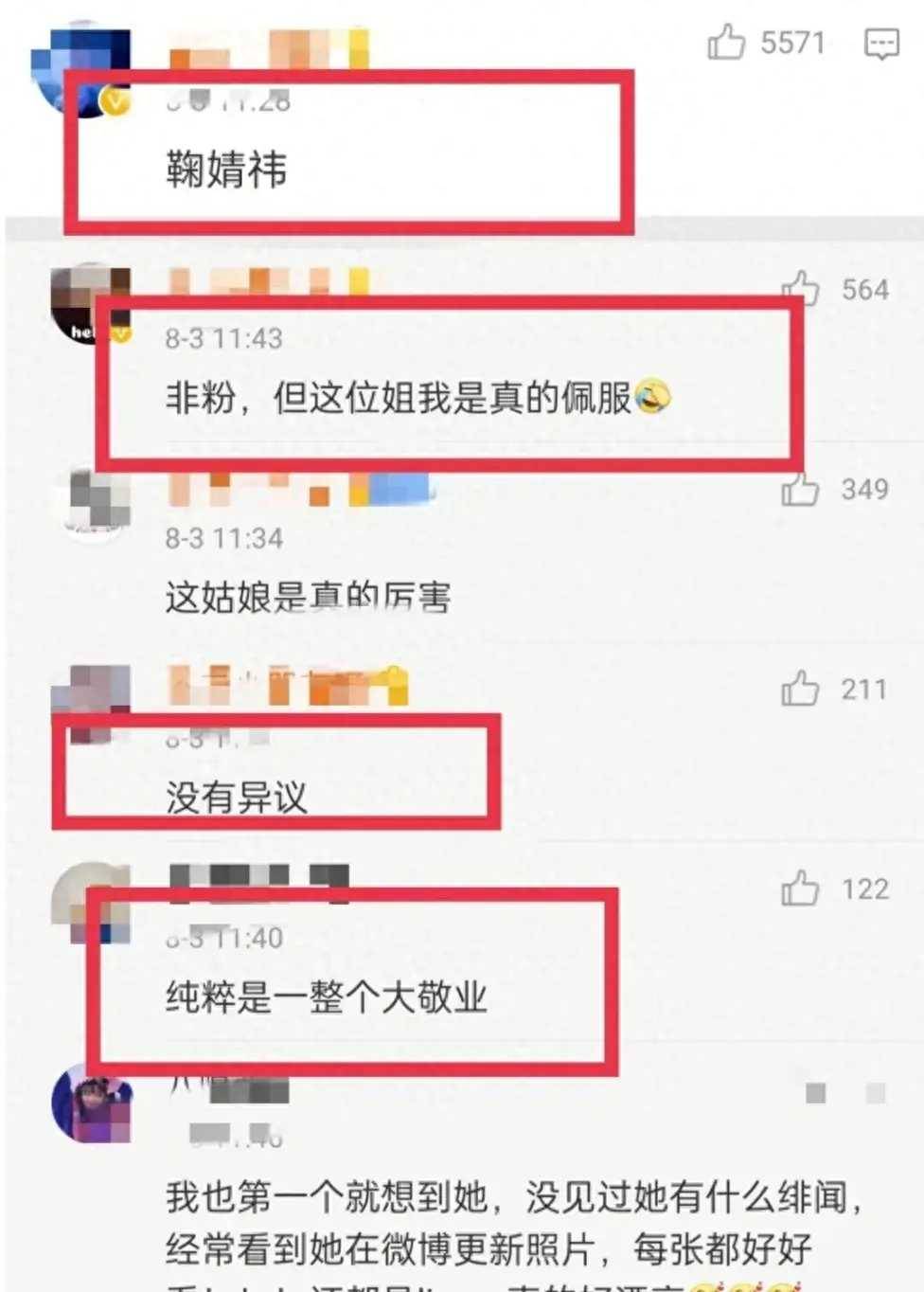
Task: Like the comment '纯粹是一整个大敬业'
Action: pos(800,888)
